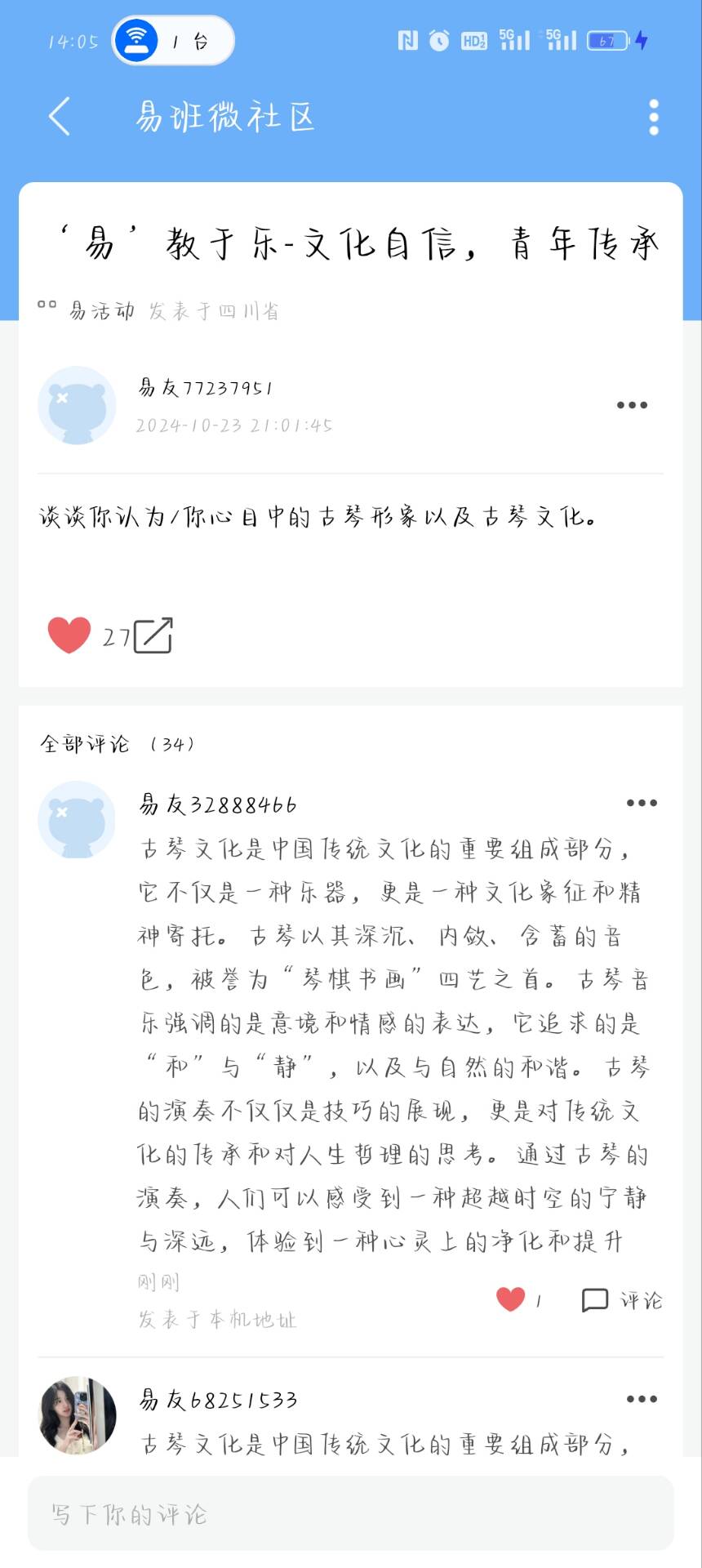The width and height of the screenshot is (702, 1568).
Task: Go back using the top-left arrow
Action: (x=60, y=117)
